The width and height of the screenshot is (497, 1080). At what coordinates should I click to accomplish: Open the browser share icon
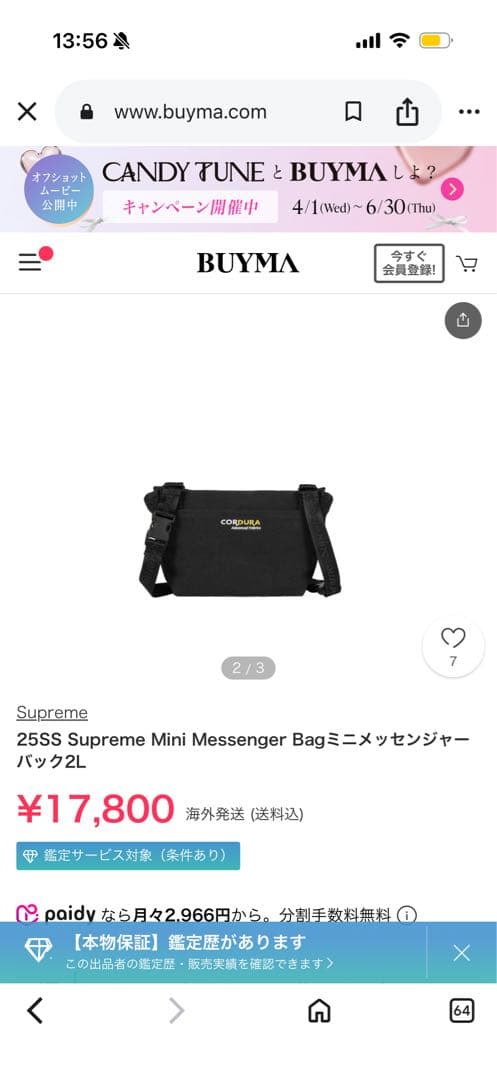pos(408,112)
